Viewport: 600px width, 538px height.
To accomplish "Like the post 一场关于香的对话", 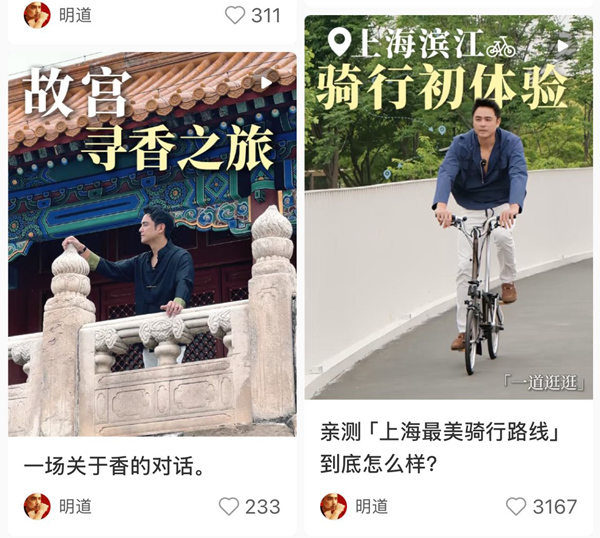I will (x=229, y=507).
